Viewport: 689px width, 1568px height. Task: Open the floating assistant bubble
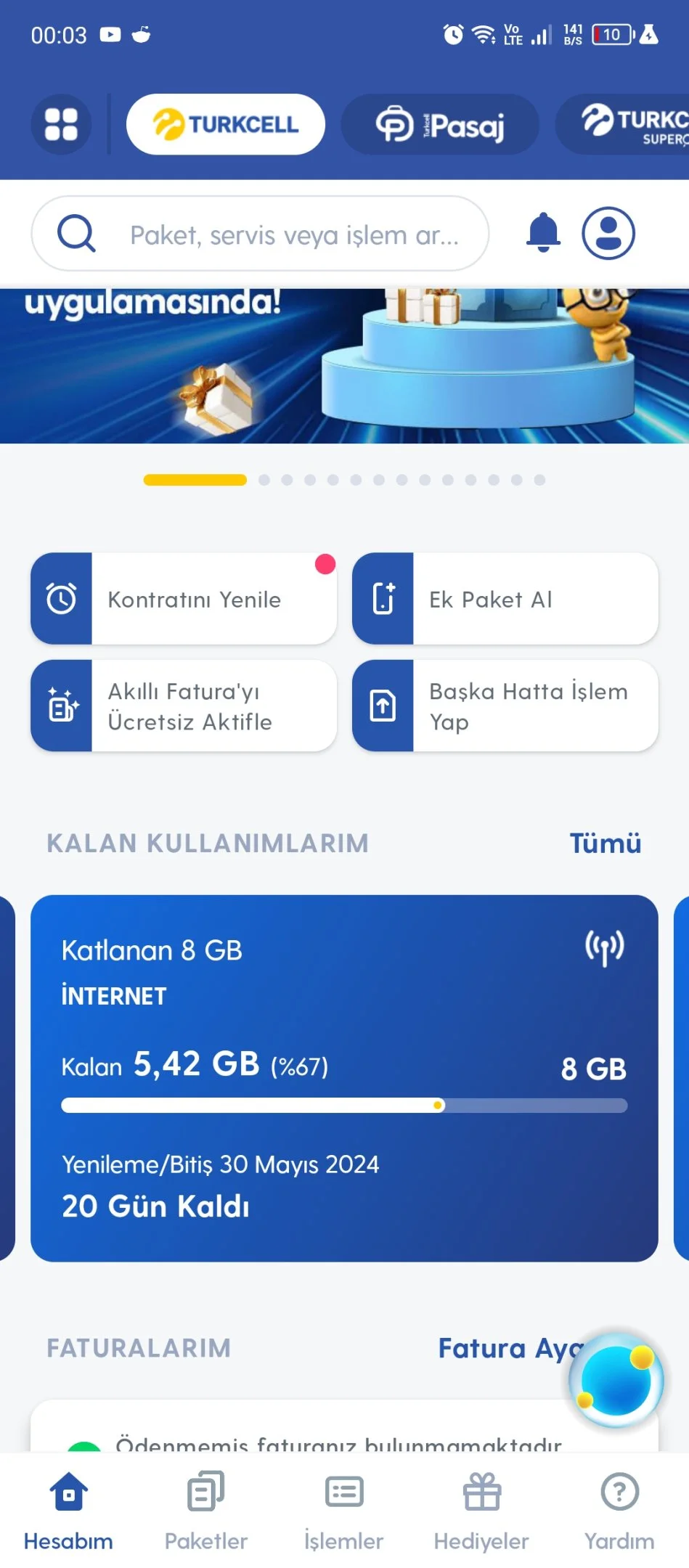[x=616, y=1379]
